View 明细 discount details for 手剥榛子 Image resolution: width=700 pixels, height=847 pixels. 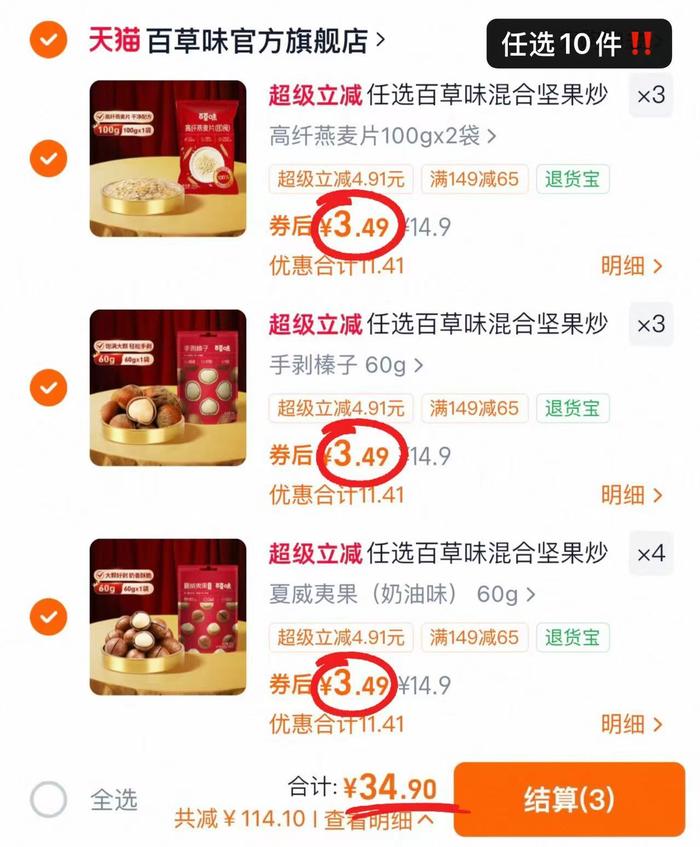(x=632, y=495)
